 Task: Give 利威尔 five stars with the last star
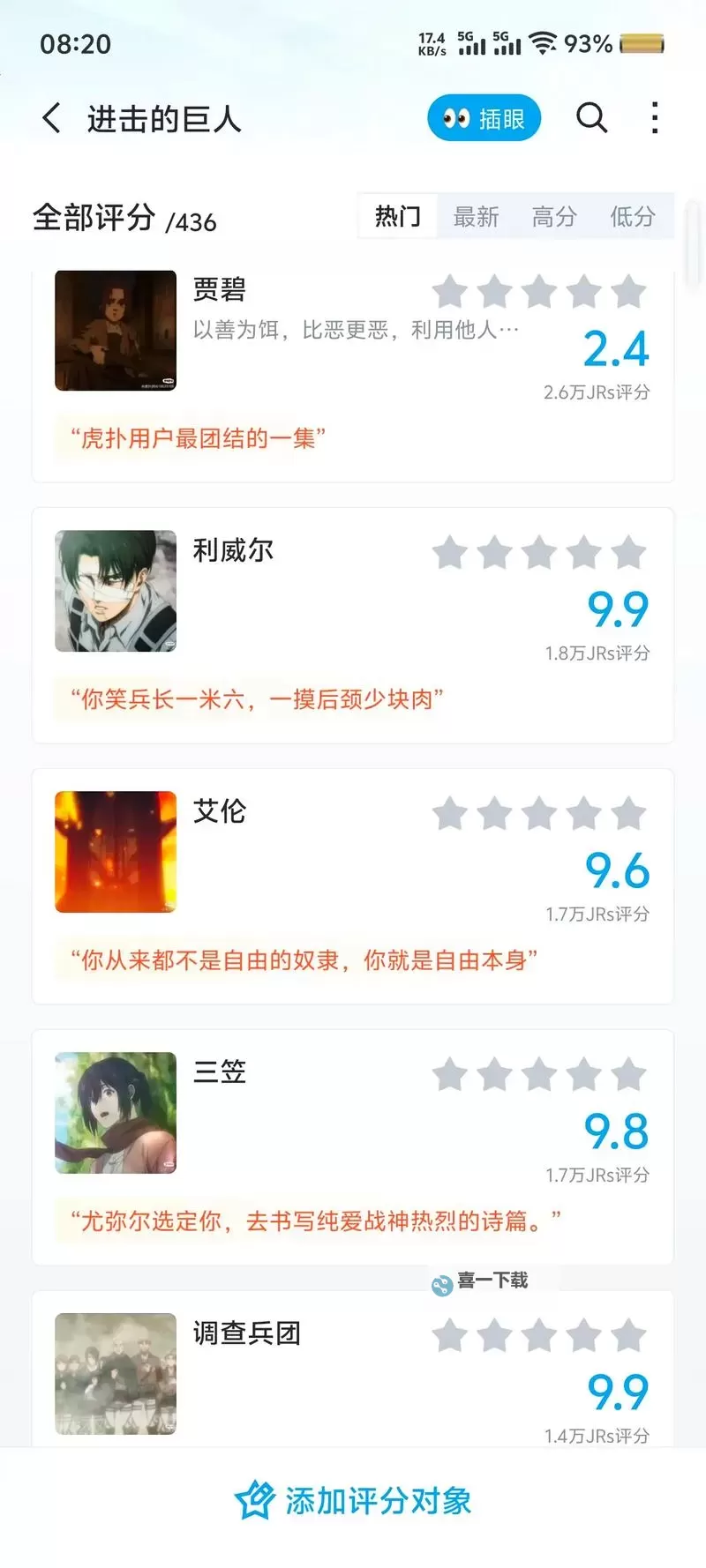629,552
